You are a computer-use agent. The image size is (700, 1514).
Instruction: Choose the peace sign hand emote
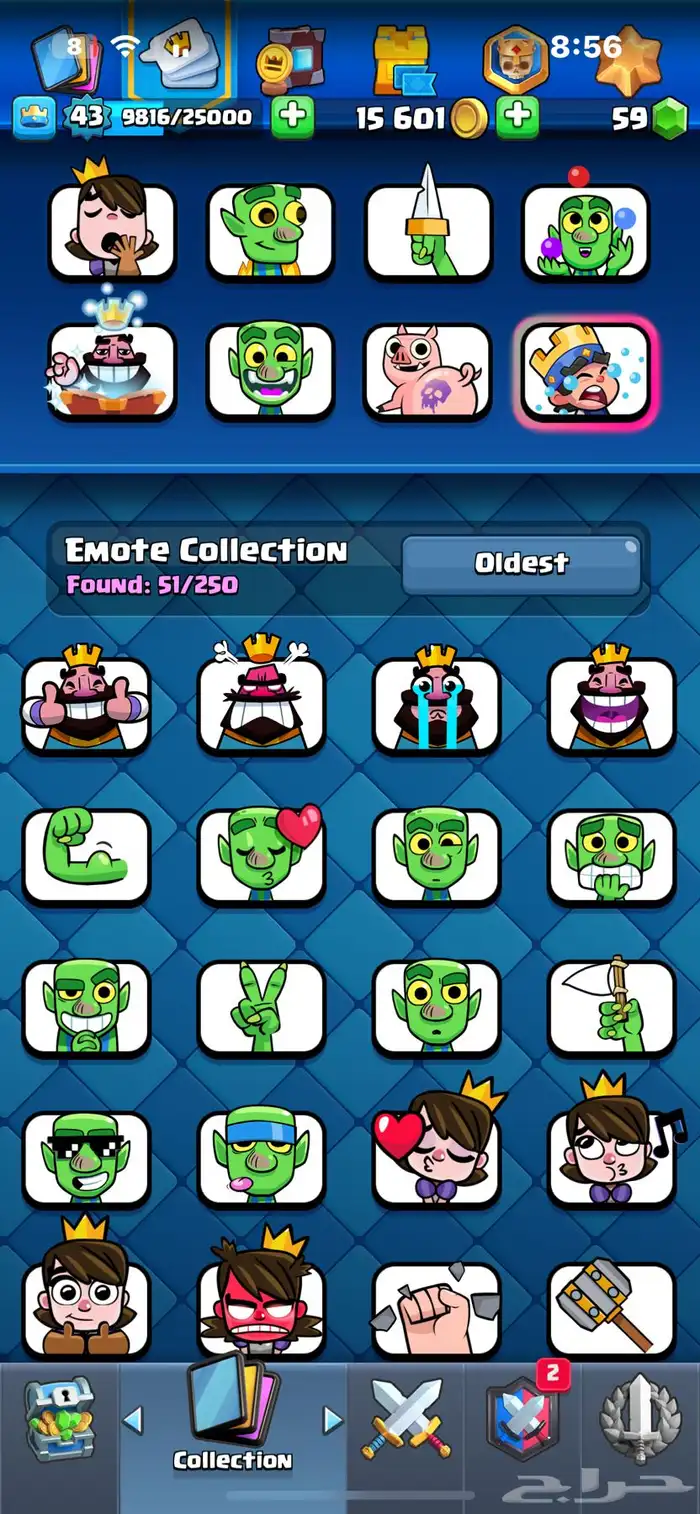[x=261, y=1008]
